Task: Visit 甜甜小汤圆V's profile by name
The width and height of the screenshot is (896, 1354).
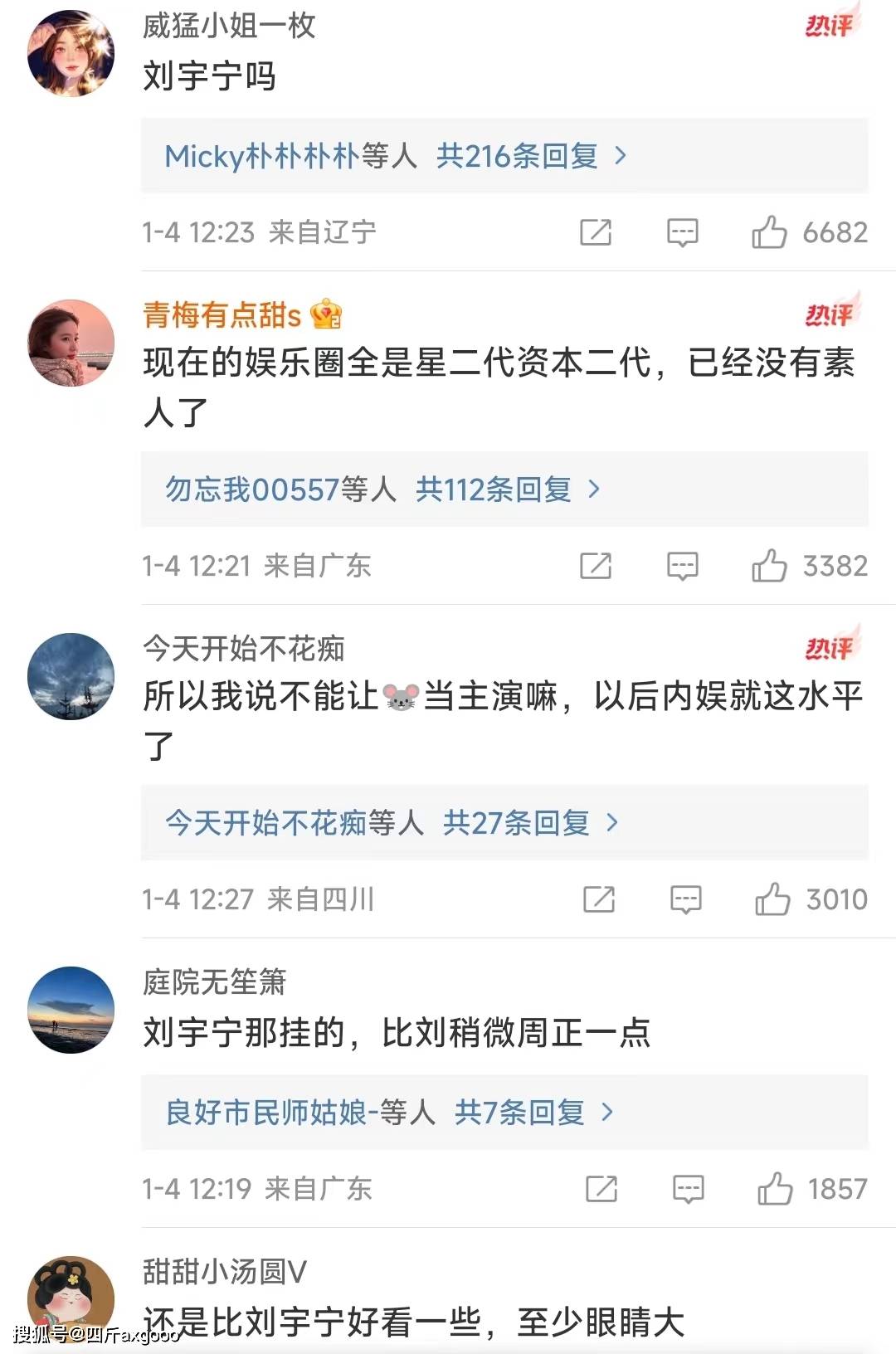Action: (225, 1271)
